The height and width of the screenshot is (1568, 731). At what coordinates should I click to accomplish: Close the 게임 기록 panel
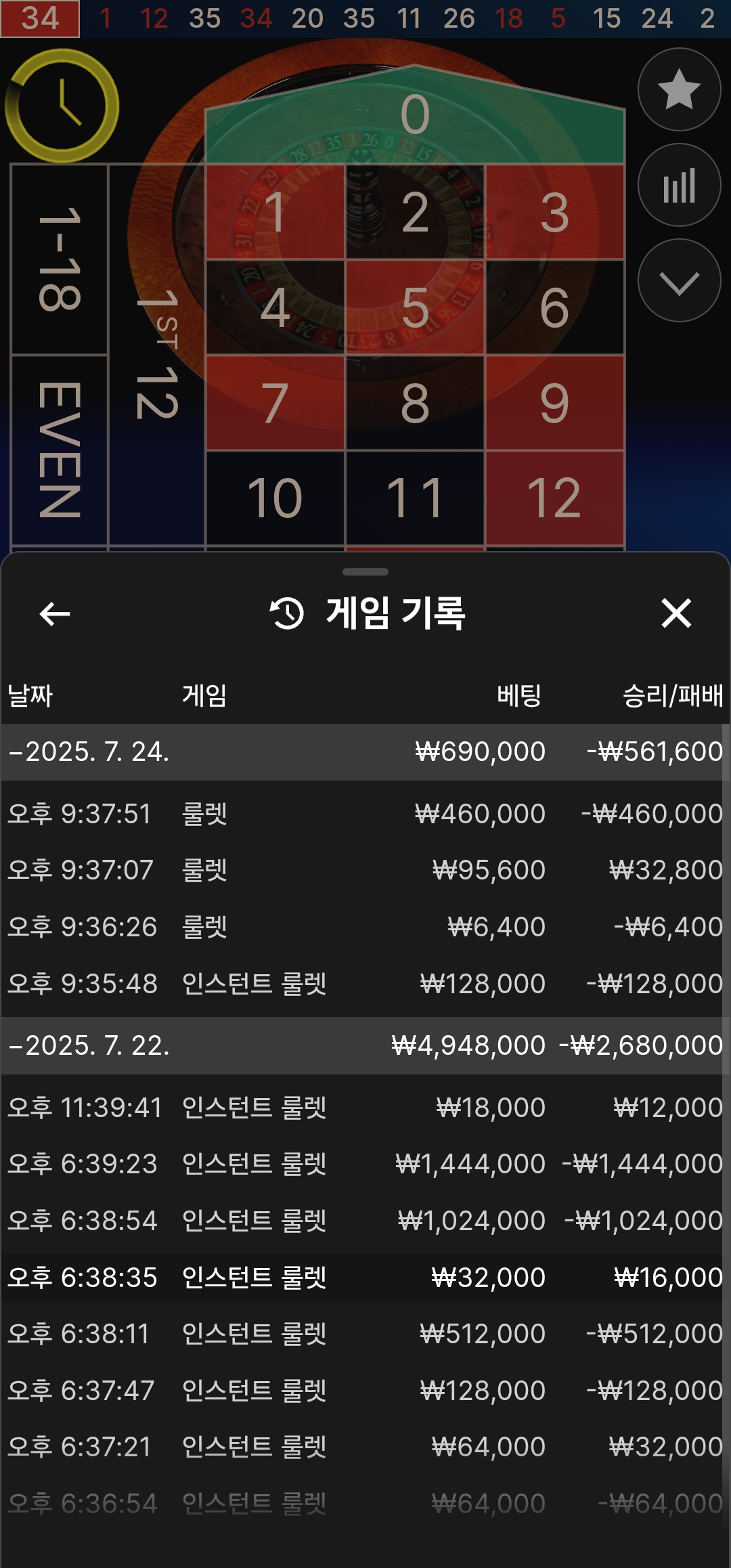(x=675, y=613)
